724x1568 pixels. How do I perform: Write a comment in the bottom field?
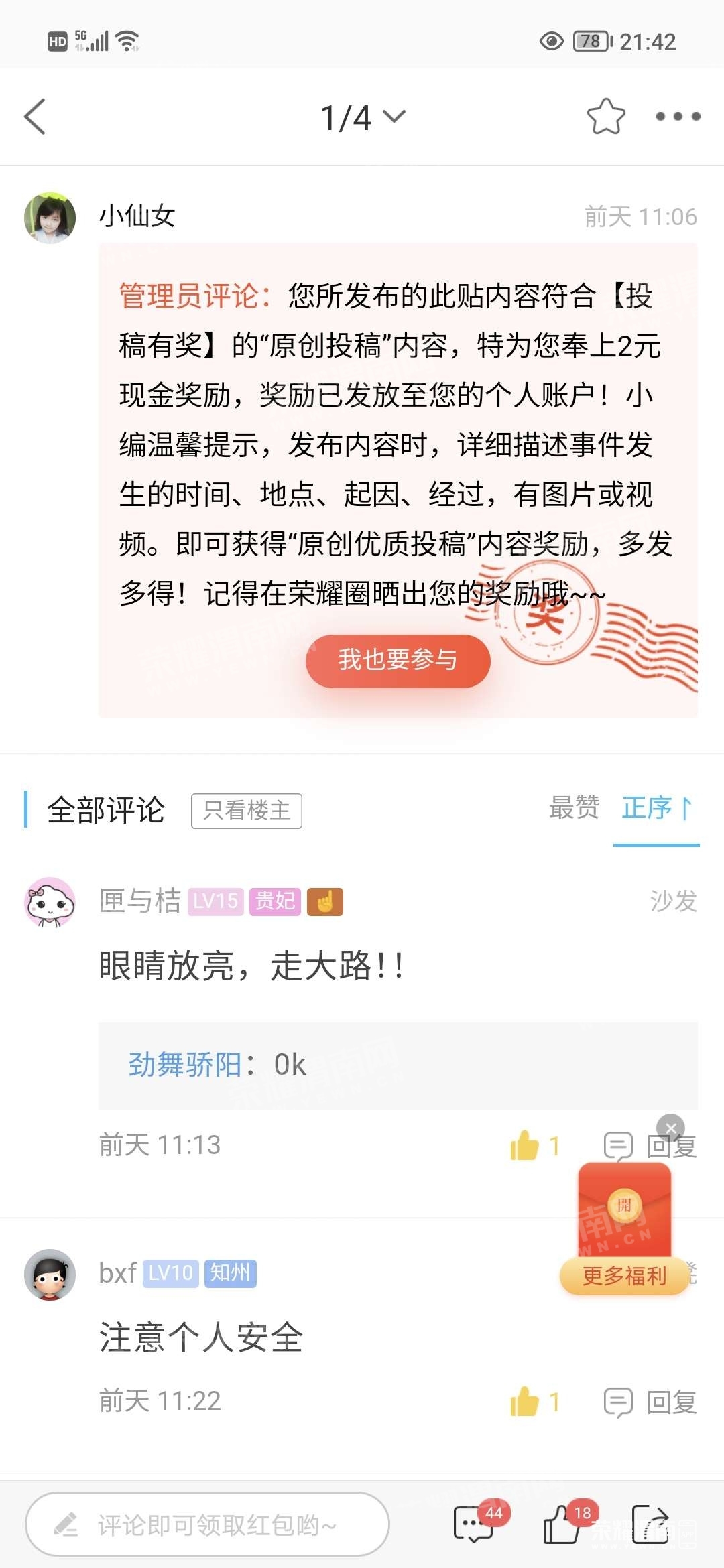[208, 1525]
